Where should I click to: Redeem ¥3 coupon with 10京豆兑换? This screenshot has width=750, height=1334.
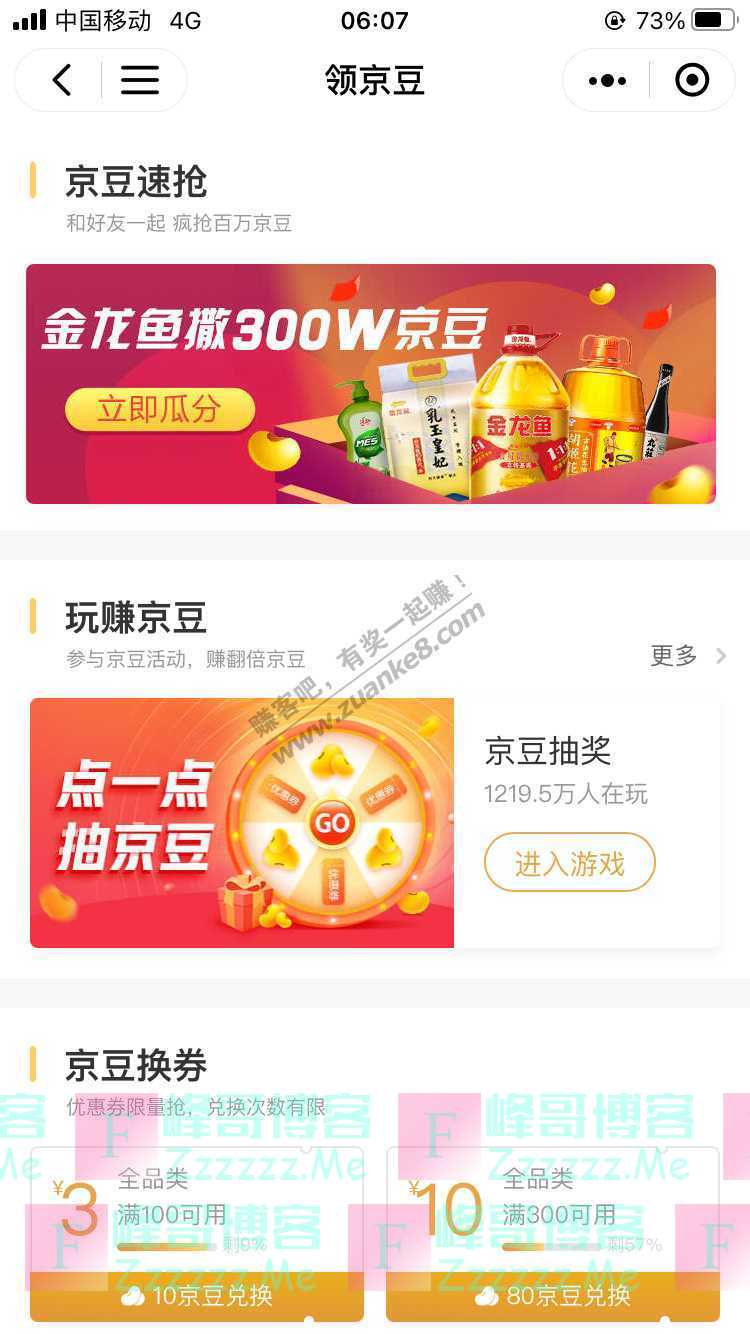197,1297
